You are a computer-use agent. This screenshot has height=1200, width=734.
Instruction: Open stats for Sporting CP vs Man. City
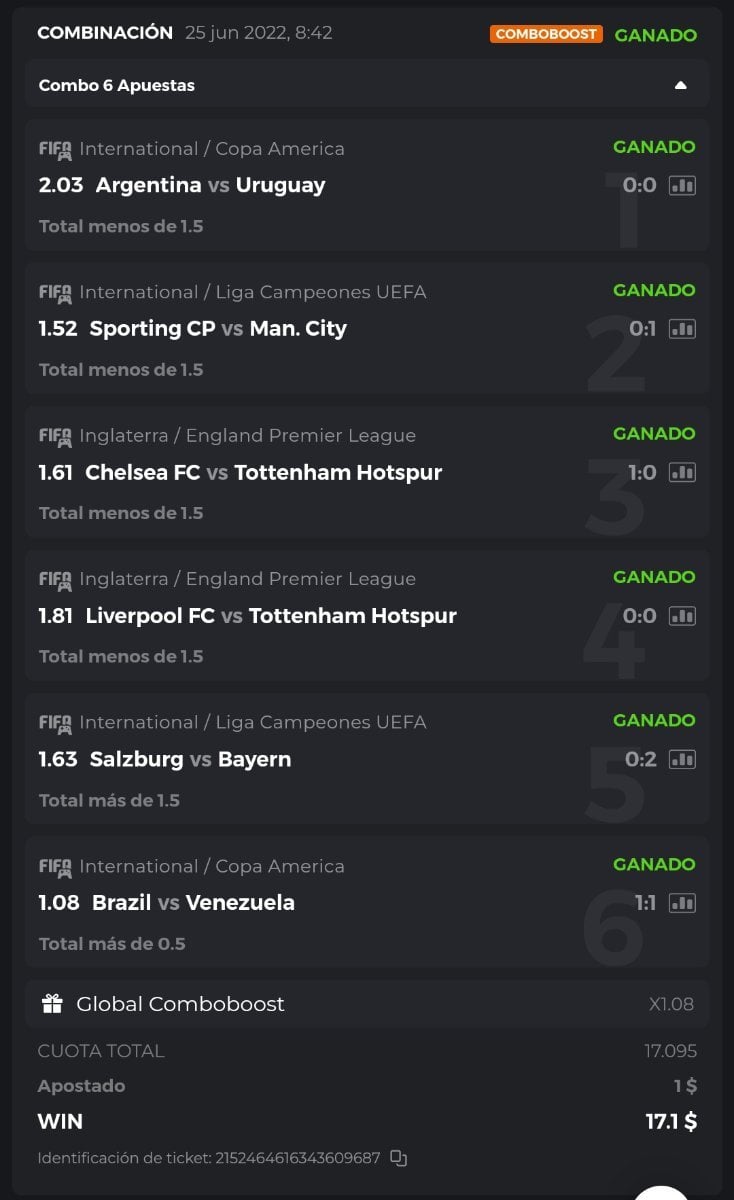click(682, 329)
